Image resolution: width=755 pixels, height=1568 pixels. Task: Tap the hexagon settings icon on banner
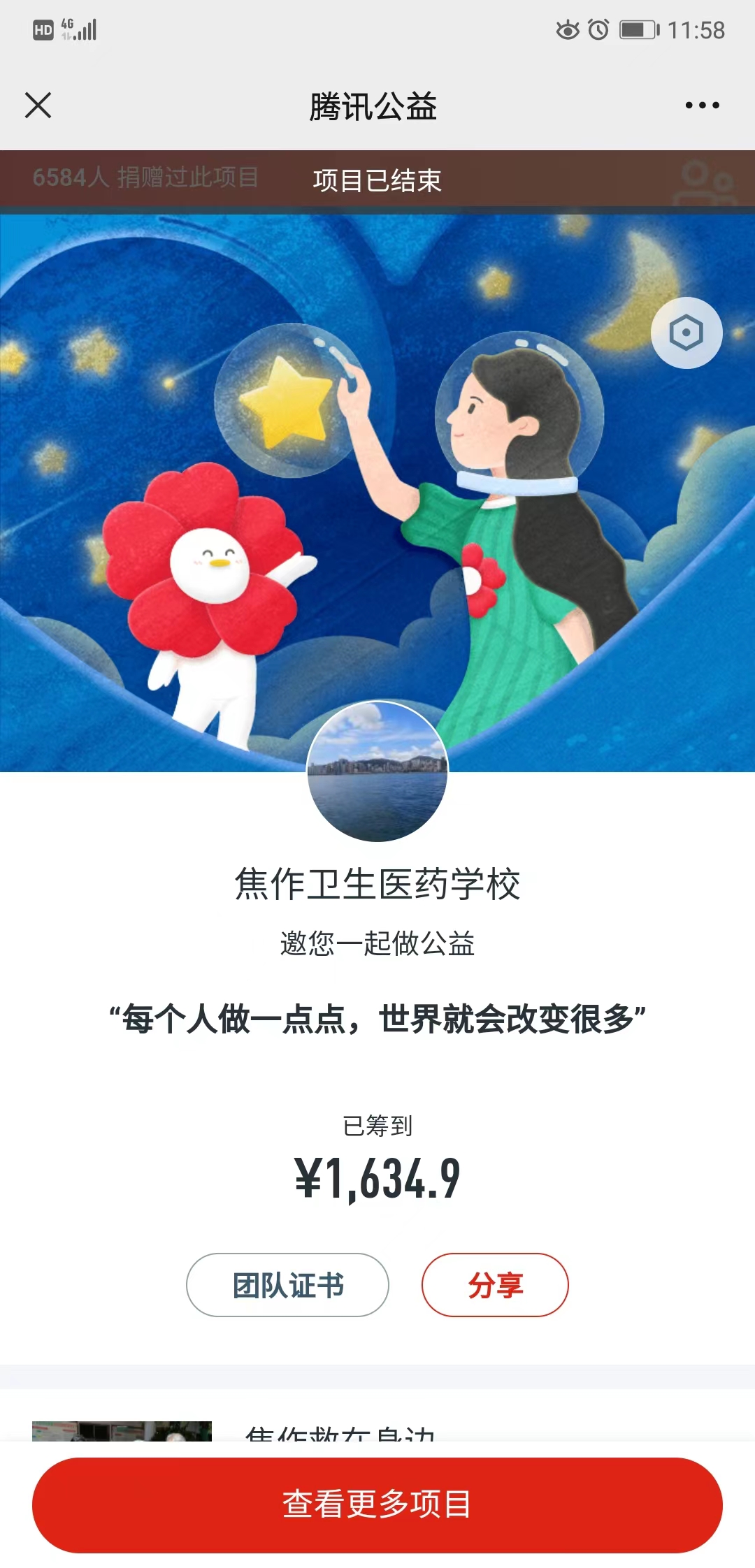[686, 333]
